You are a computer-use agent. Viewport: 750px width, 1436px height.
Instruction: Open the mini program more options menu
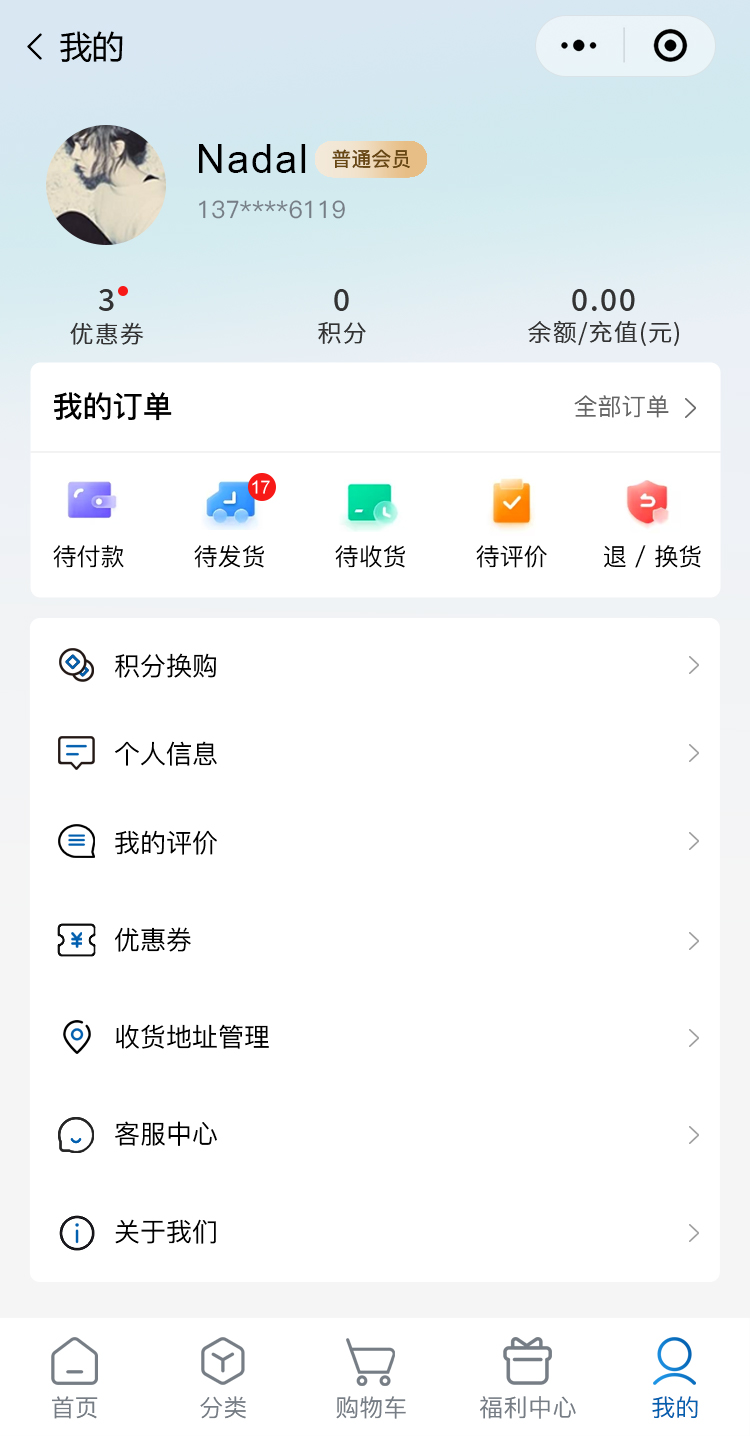click(x=580, y=46)
